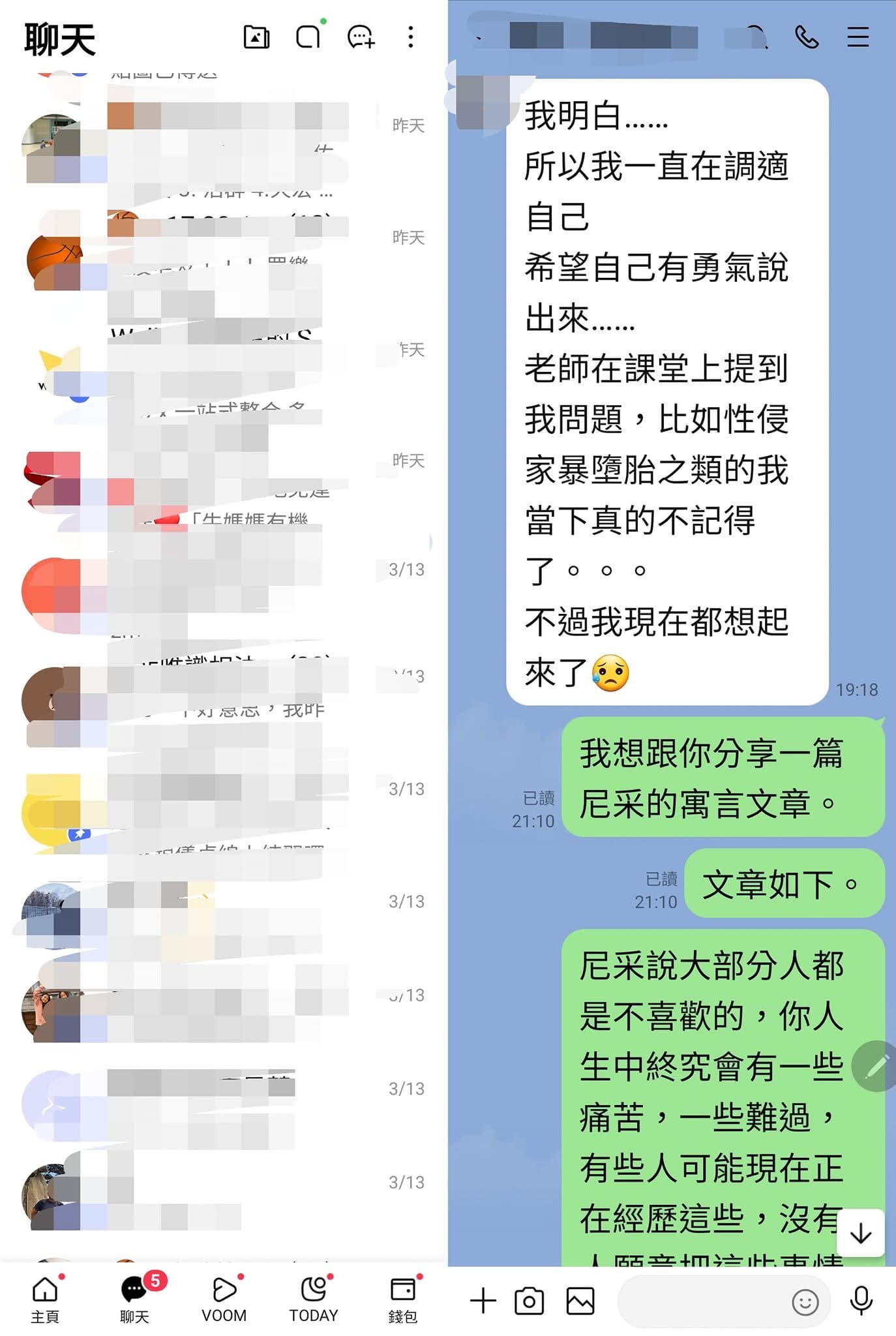Switch to the VOOM tab
This screenshot has width=896, height=1336.
(x=224, y=1299)
